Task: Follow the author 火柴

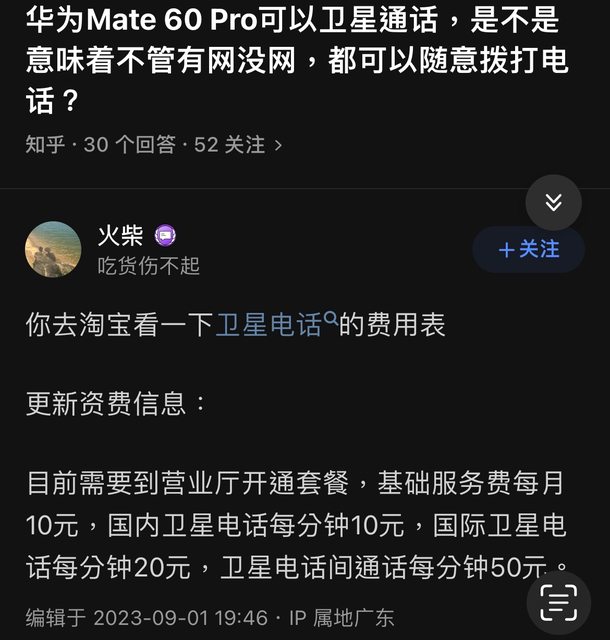Action: pyautogui.click(x=528, y=249)
